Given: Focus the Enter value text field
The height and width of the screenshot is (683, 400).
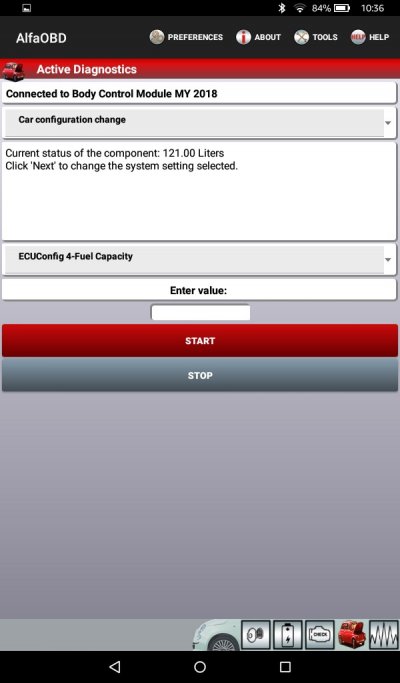Looking at the screenshot, I should 200,312.
